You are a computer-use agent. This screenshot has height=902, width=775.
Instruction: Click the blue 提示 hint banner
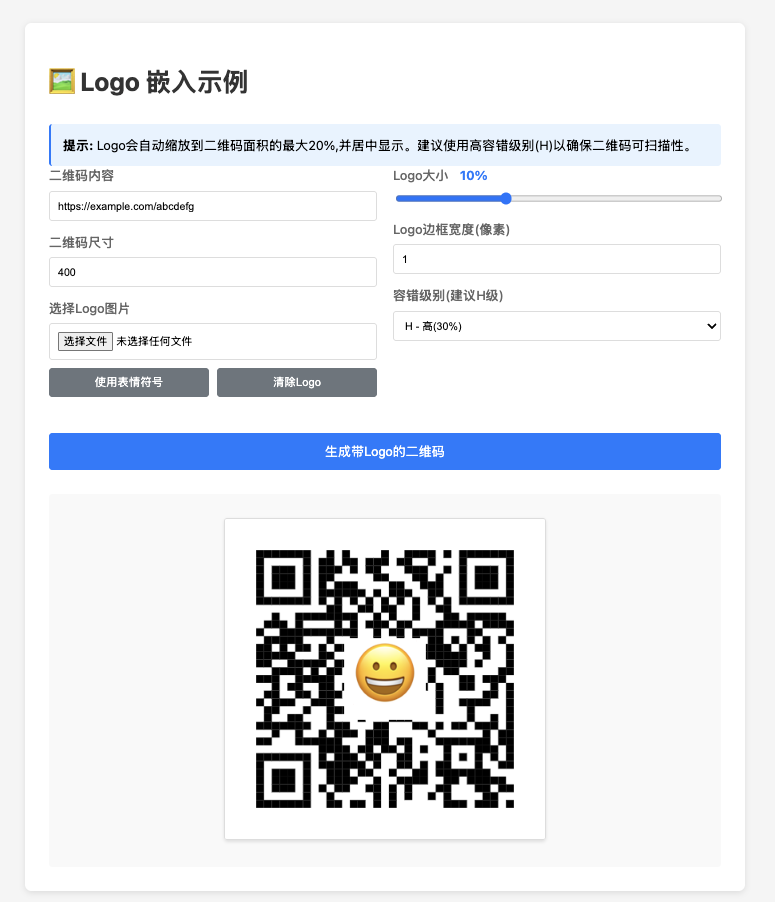coord(385,144)
